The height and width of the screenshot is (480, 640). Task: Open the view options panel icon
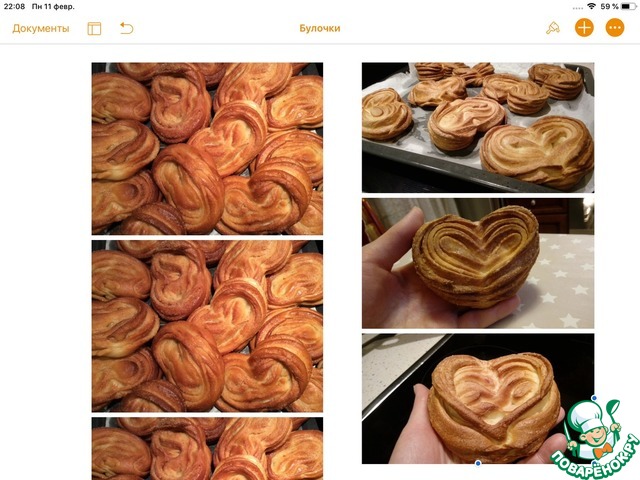(x=94, y=28)
